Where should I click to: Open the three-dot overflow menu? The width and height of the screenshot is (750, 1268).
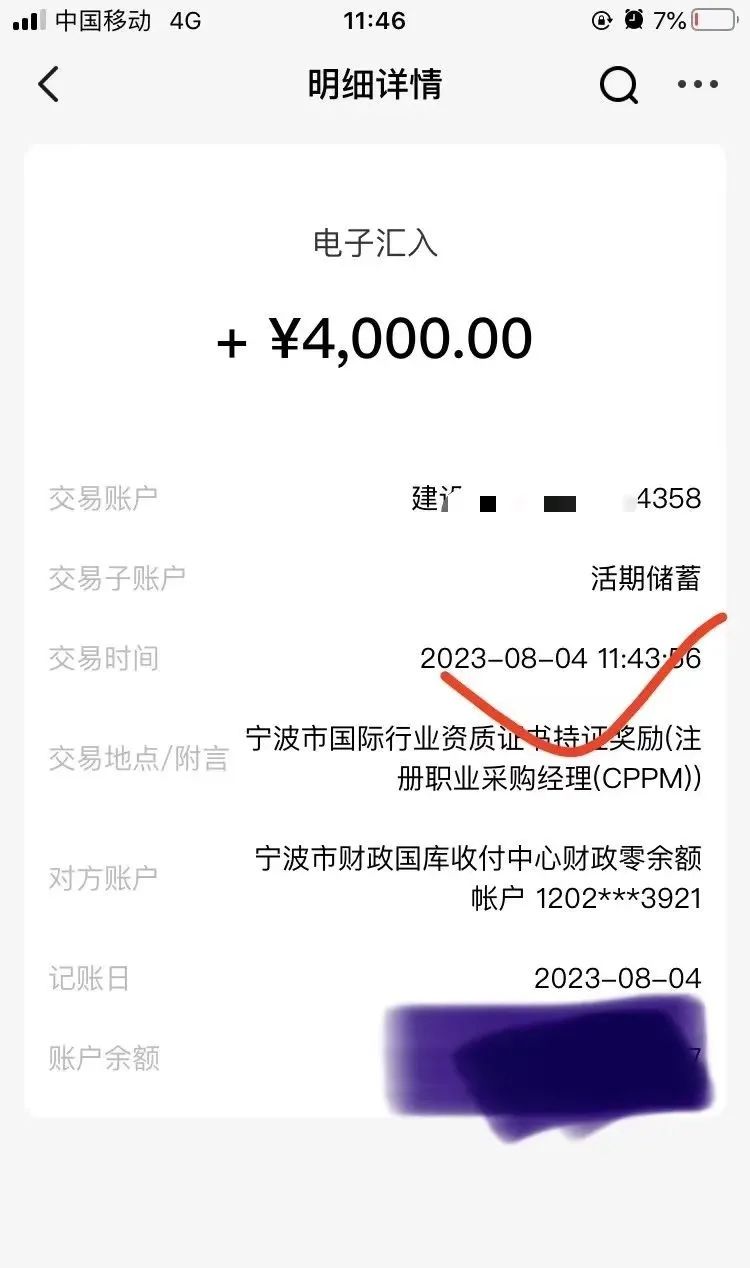[698, 85]
